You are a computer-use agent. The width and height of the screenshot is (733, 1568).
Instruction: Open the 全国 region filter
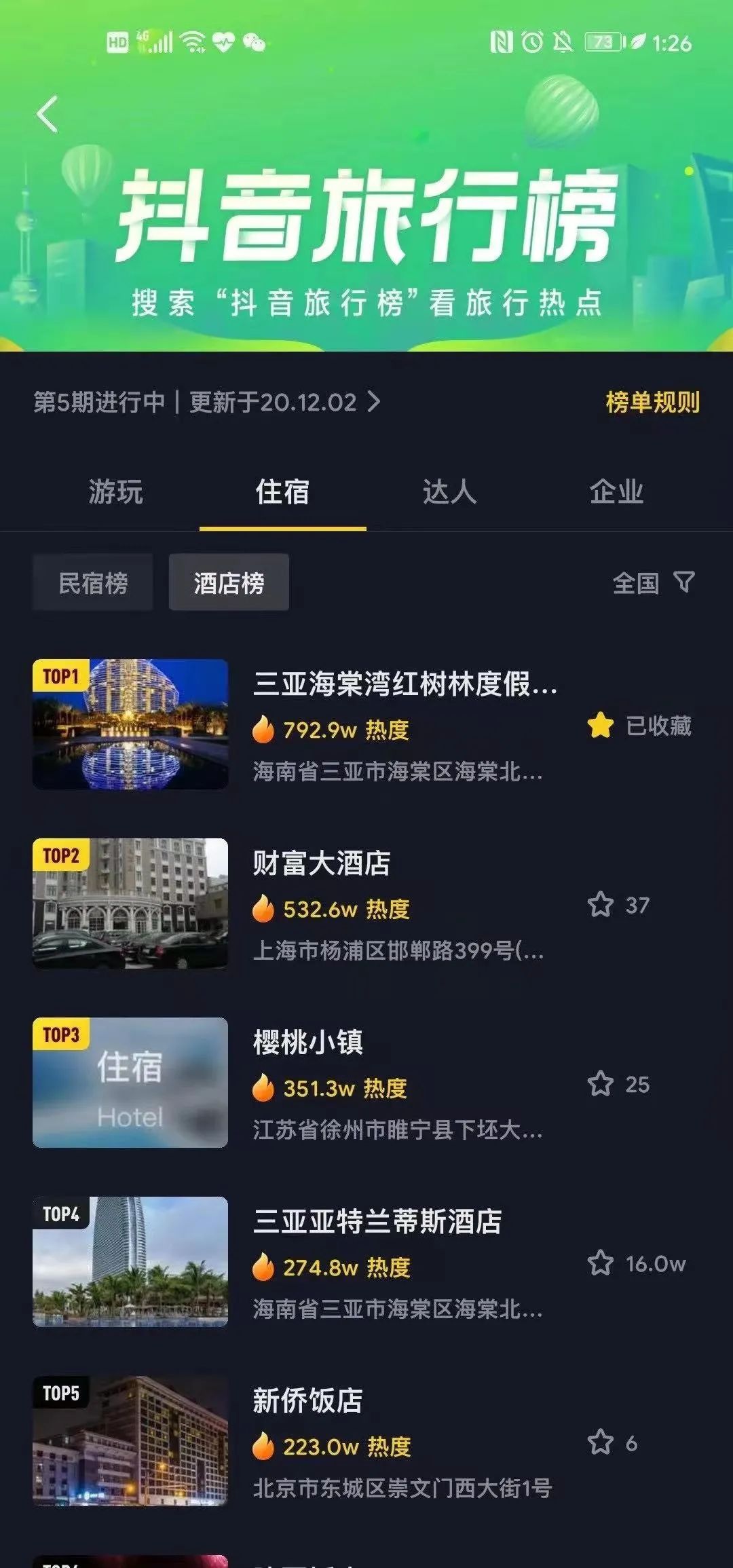pos(653,582)
